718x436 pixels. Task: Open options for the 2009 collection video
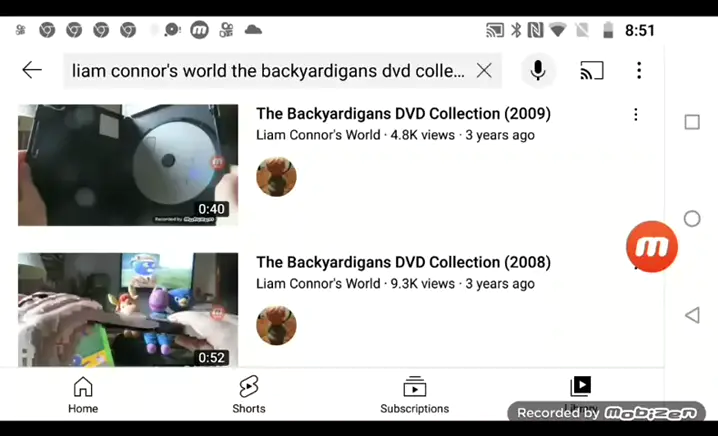coord(635,115)
